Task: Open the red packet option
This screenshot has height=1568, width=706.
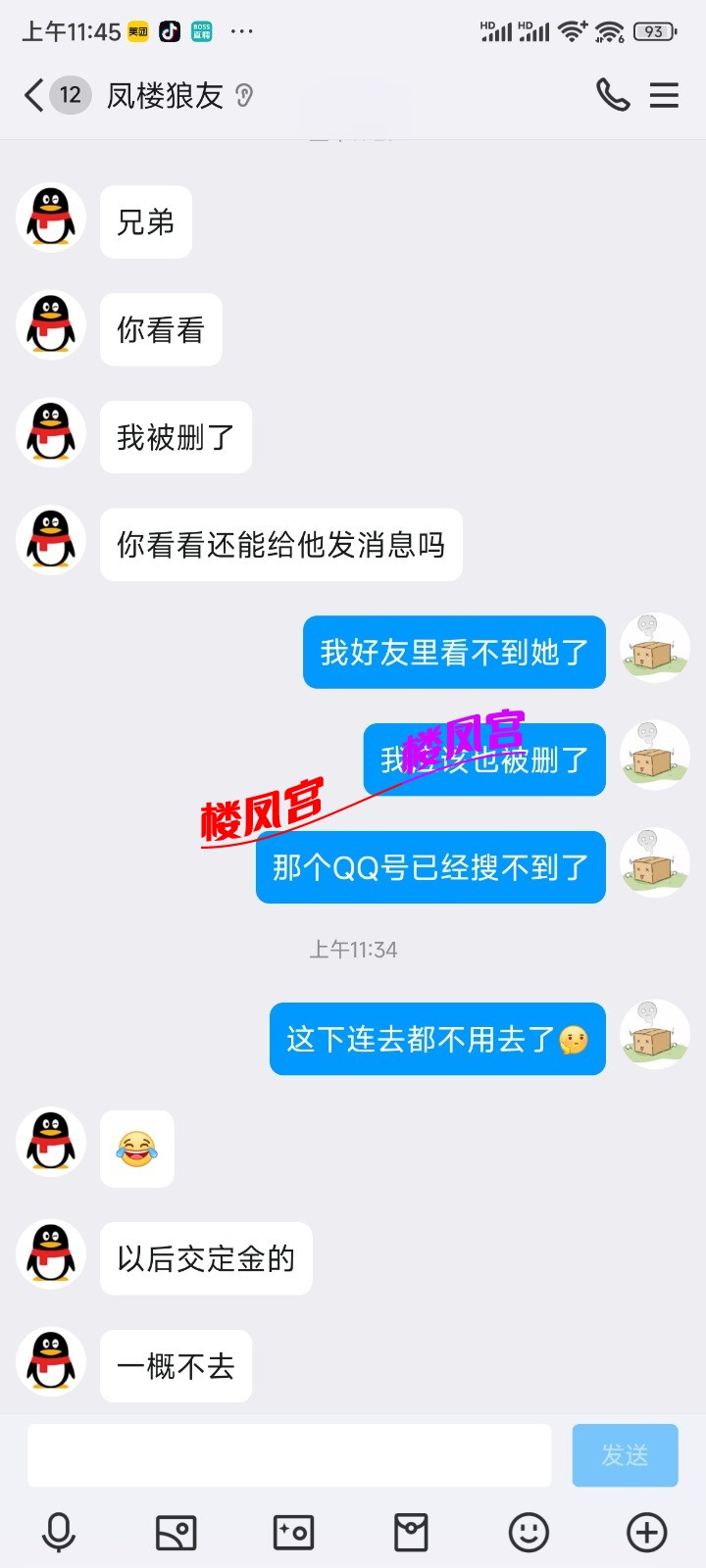Action: tap(411, 1532)
